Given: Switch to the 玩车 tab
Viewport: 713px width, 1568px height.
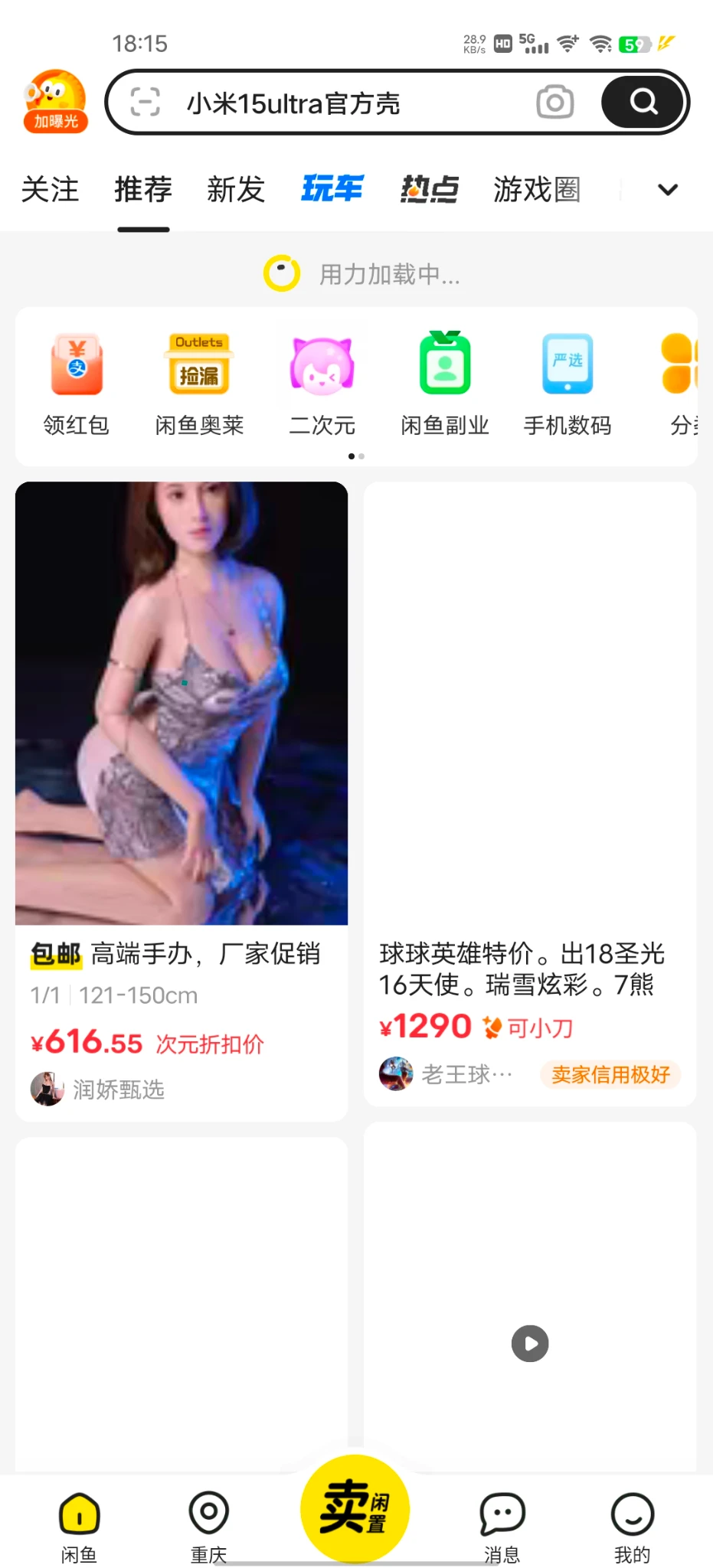Looking at the screenshot, I should [x=332, y=188].
